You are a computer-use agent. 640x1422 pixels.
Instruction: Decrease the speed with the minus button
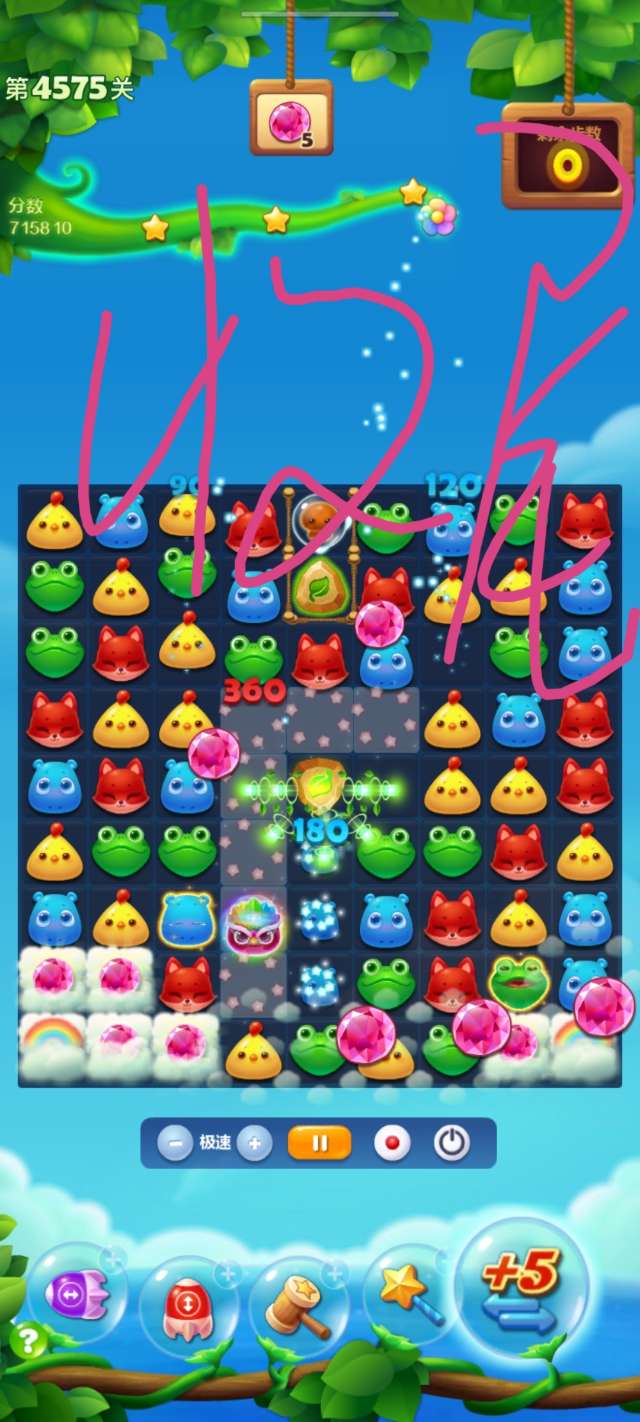175,1143
